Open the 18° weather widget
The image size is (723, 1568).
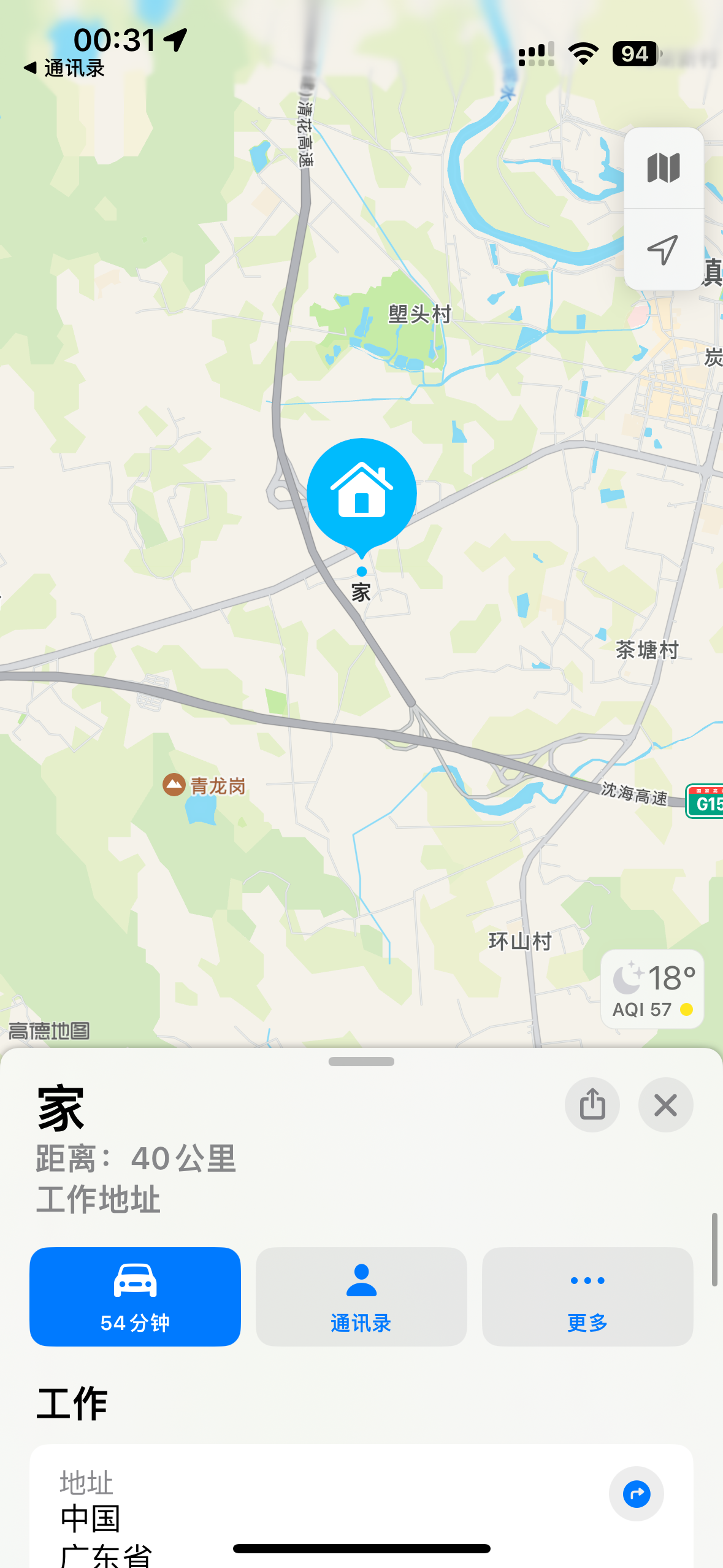652,989
